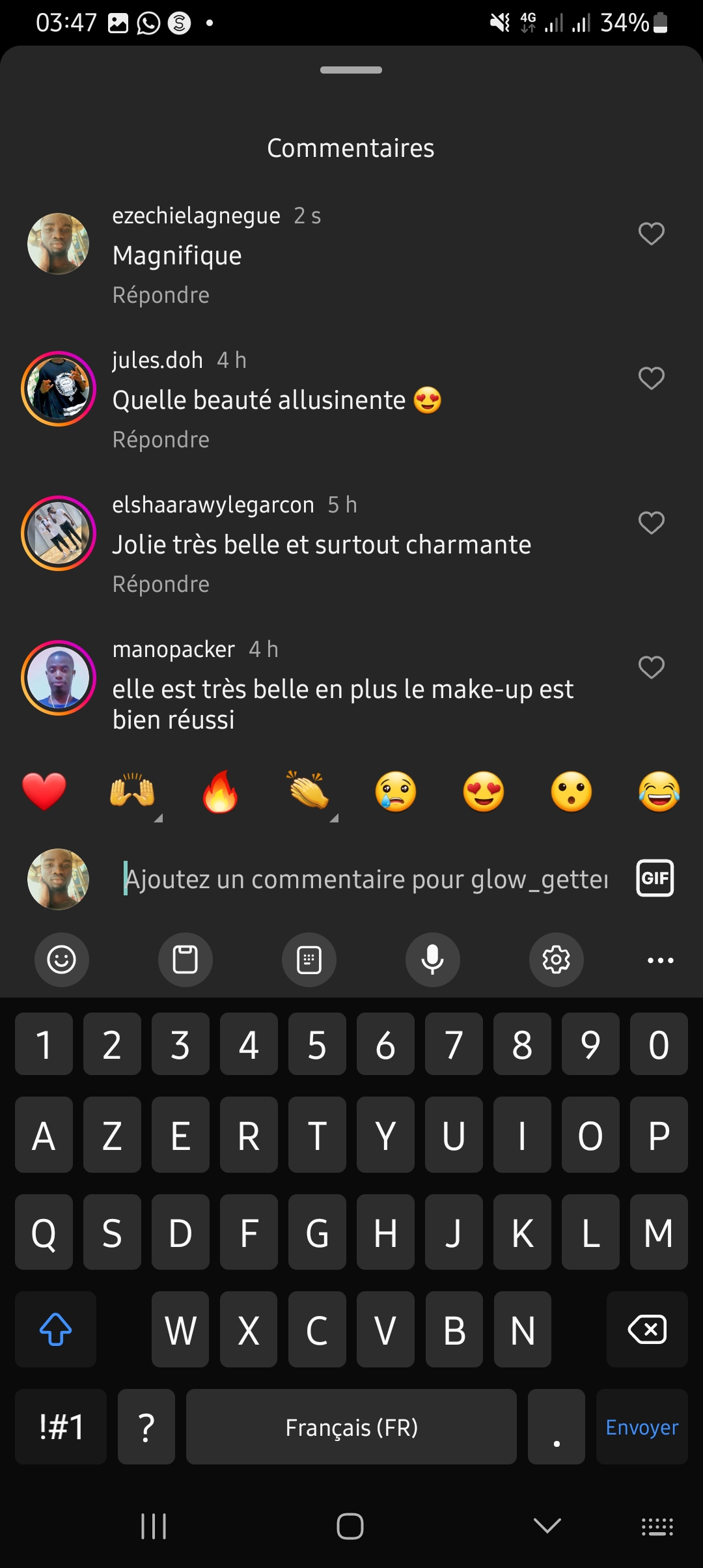Open keyboard settings gear
The image size is (703, 1568).
coord(557,960)
